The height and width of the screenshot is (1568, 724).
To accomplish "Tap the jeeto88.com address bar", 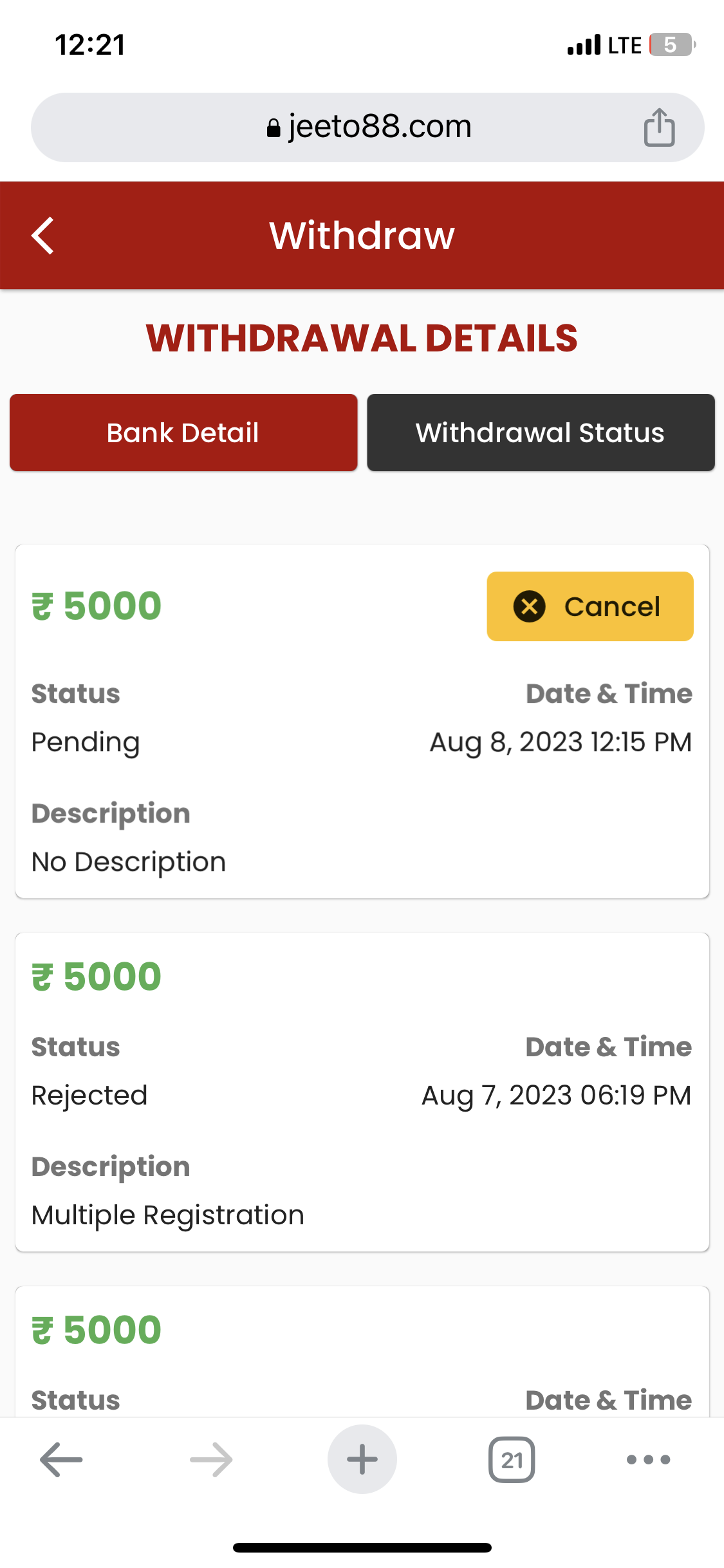I will point(368,127).
